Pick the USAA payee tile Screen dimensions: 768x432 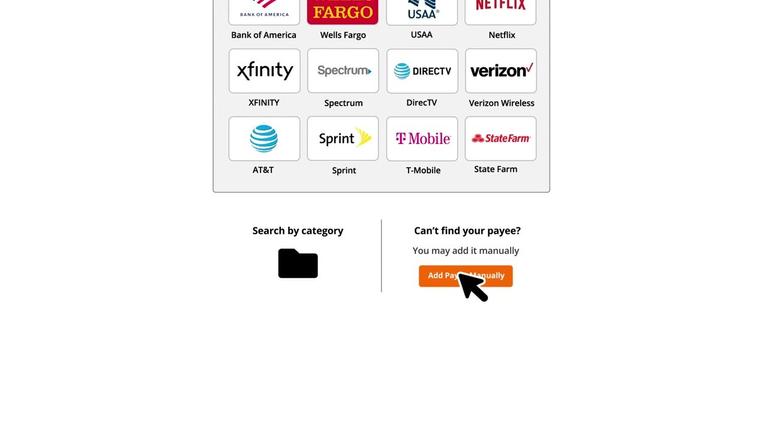click(x=422, y=12)
